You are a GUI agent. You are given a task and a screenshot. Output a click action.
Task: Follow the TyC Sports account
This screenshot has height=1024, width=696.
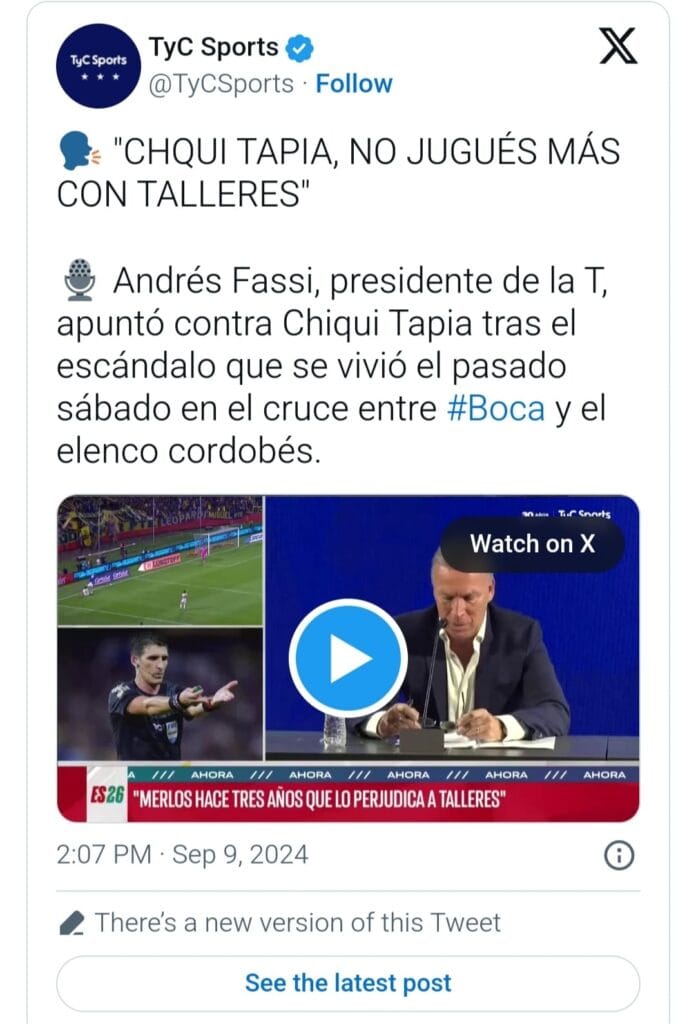click(354, 84)
